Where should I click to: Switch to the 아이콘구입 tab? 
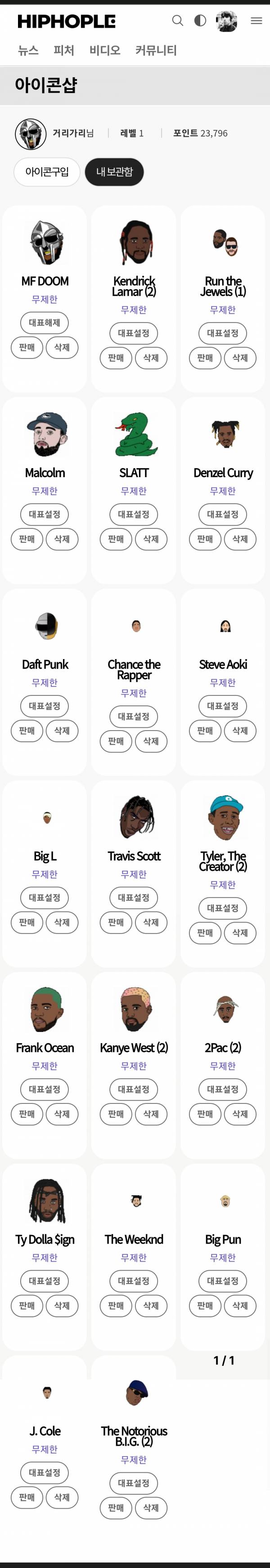click(47, 172)
